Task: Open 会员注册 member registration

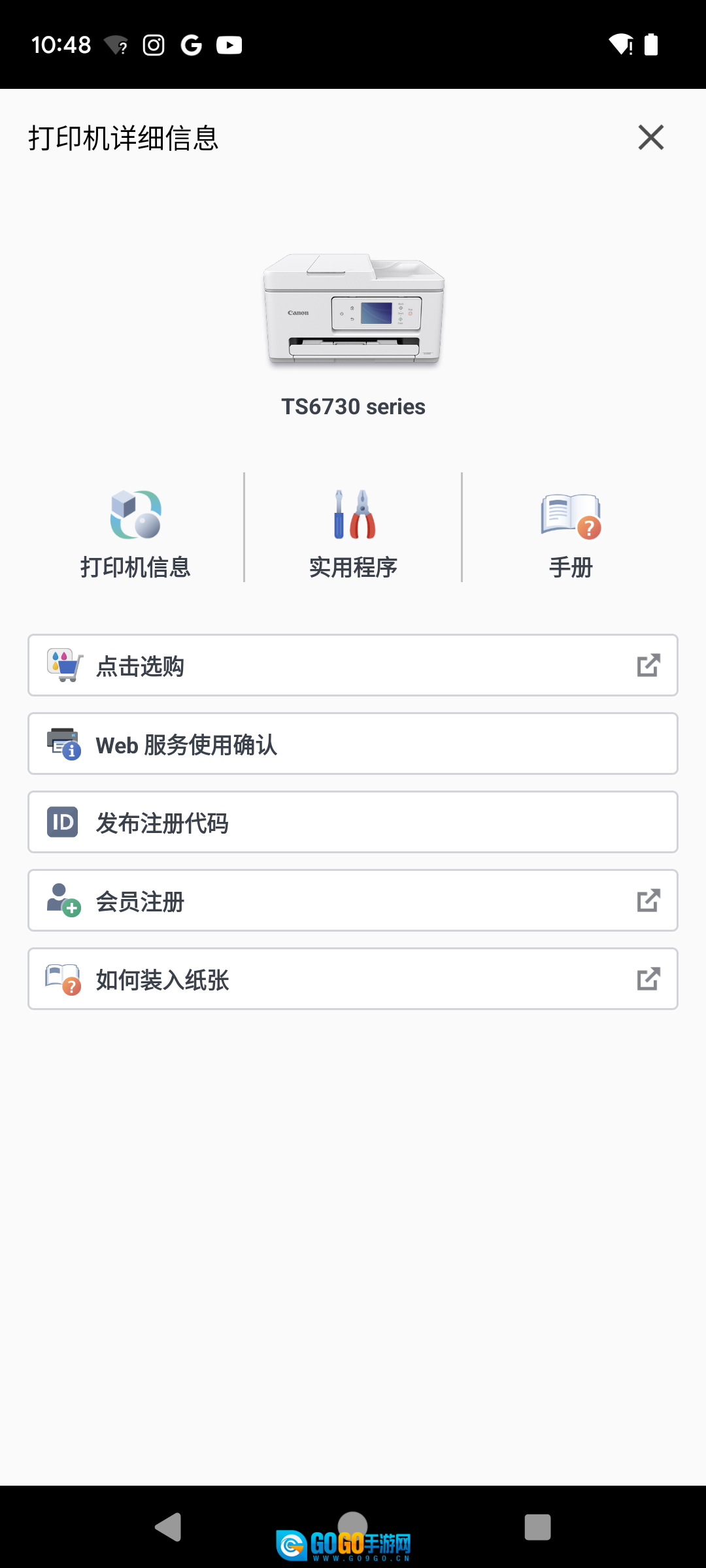Action: click(353, 900)
